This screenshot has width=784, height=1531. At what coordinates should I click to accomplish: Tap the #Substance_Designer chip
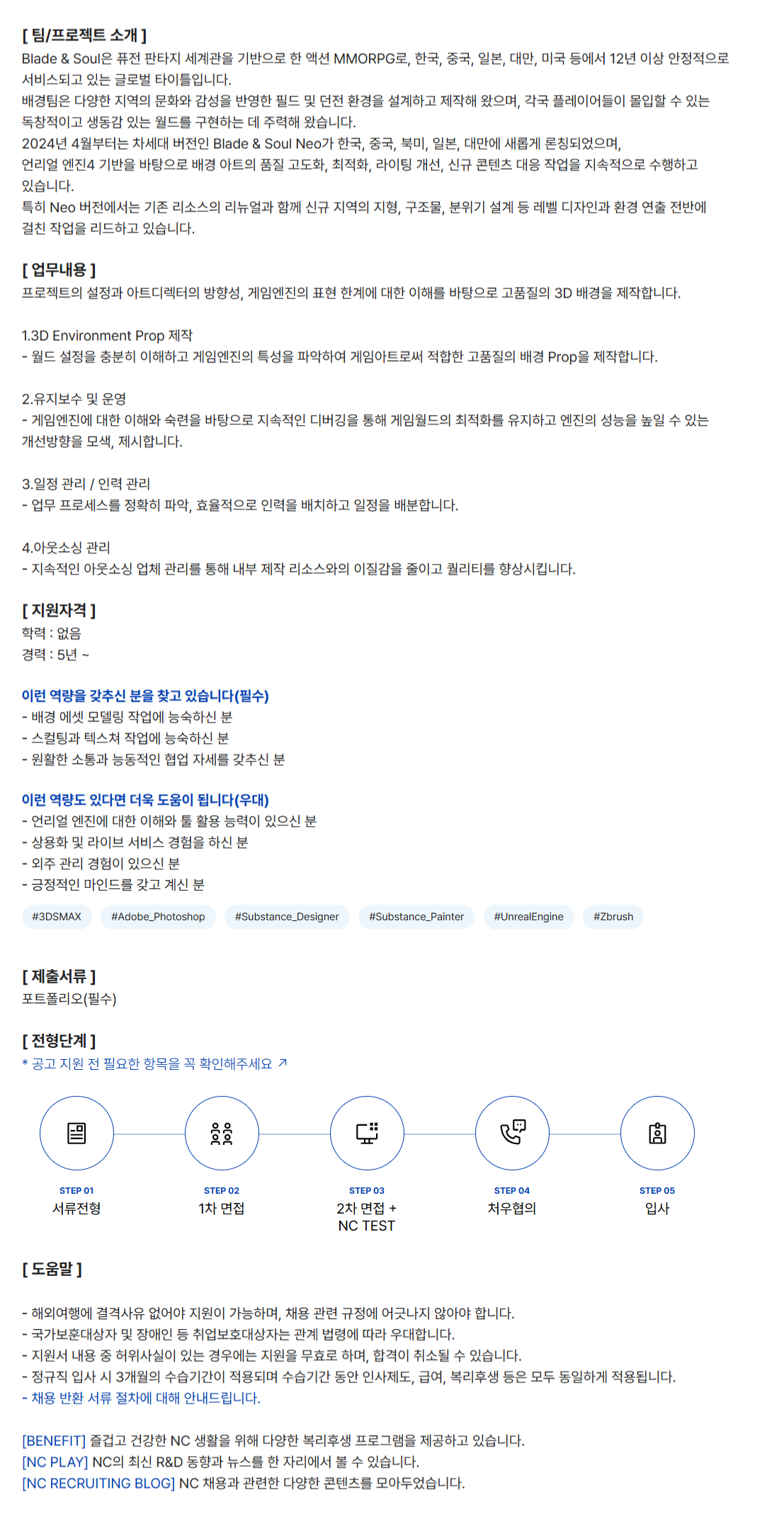click(287, 916)
